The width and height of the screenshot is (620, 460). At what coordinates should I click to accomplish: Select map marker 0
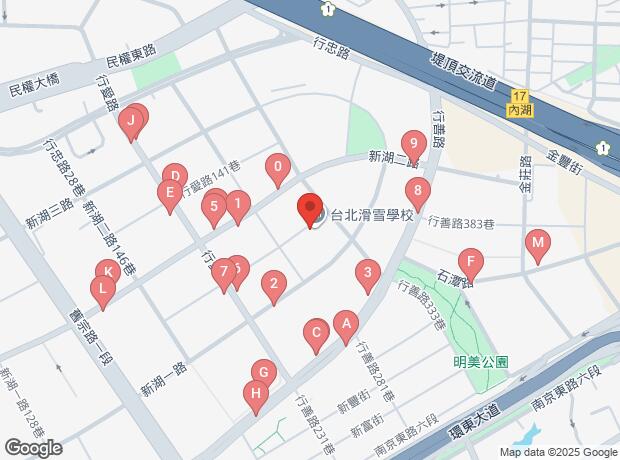coord(279,168)
